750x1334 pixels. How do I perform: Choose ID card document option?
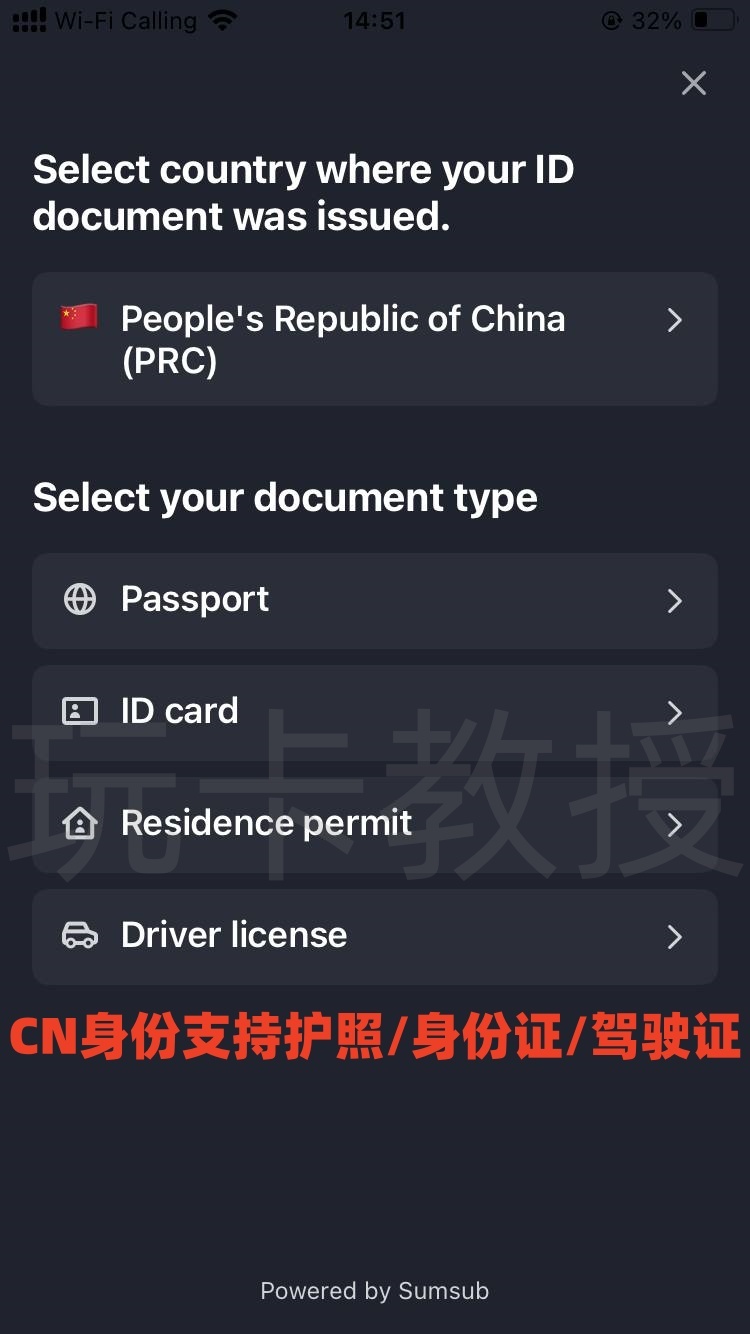pyautogui.click(x=375, y=712)
